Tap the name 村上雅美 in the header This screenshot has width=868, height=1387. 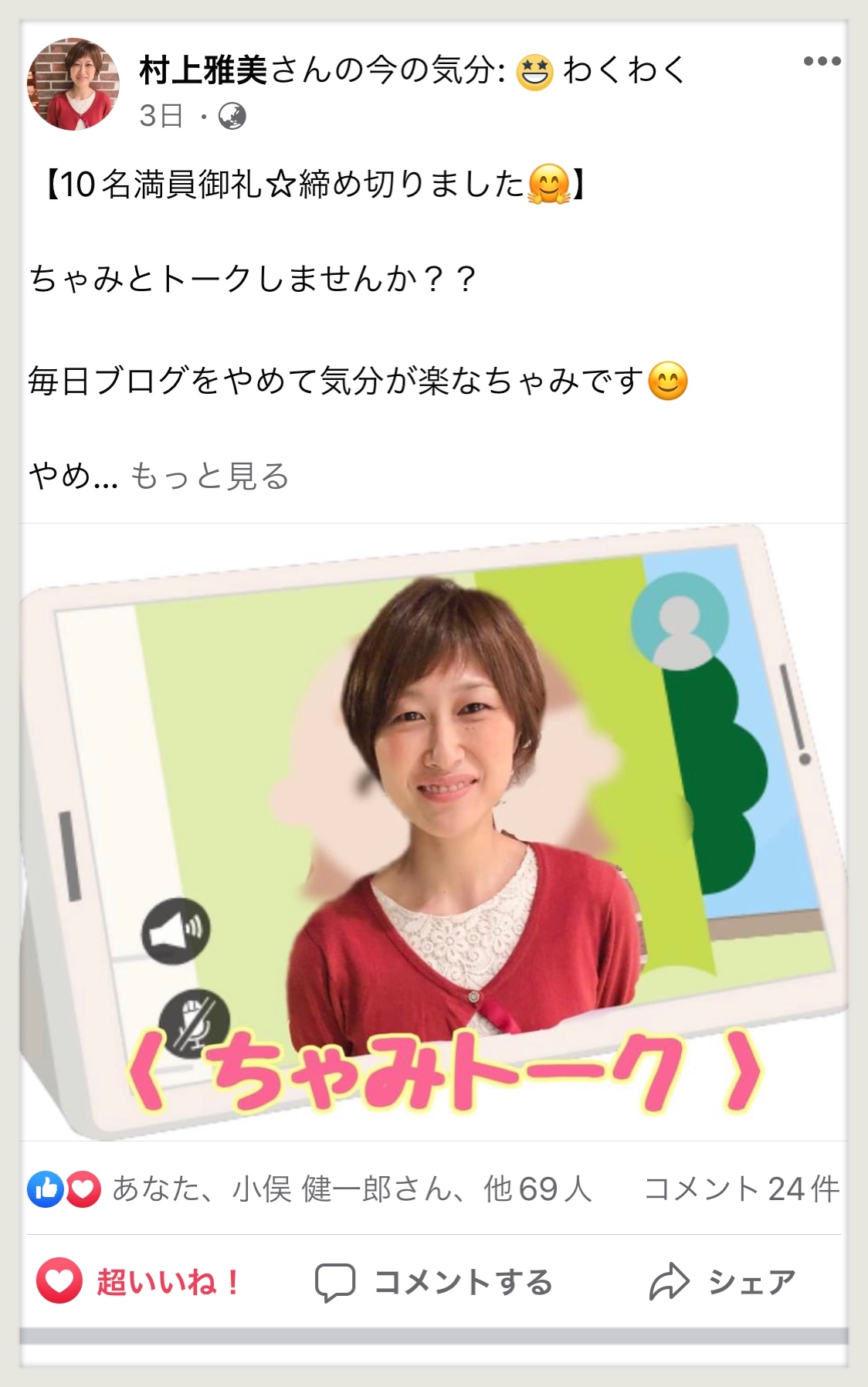202,71
